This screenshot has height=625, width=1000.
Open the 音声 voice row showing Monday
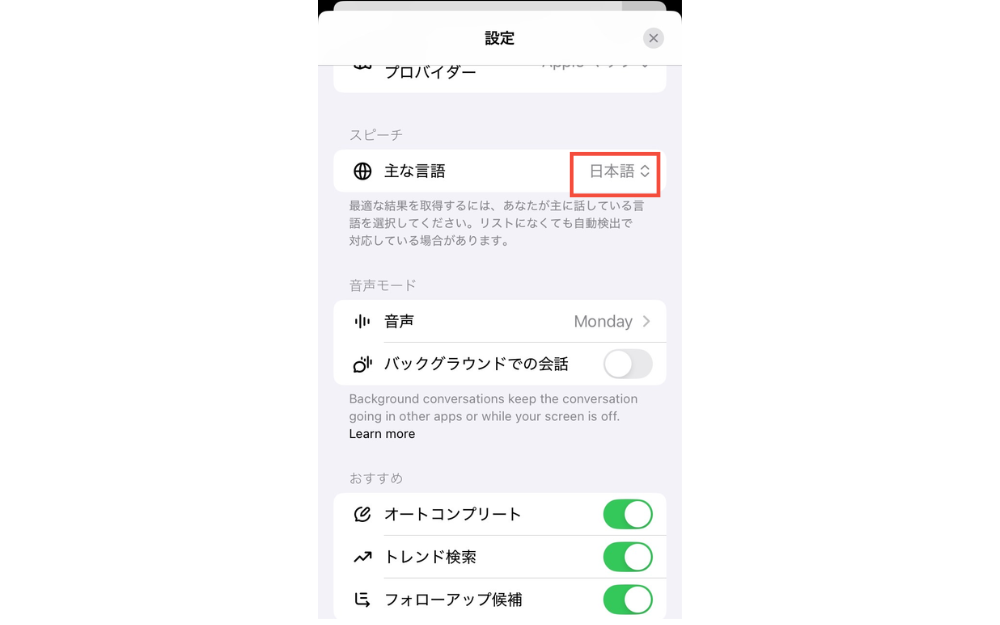500,322
